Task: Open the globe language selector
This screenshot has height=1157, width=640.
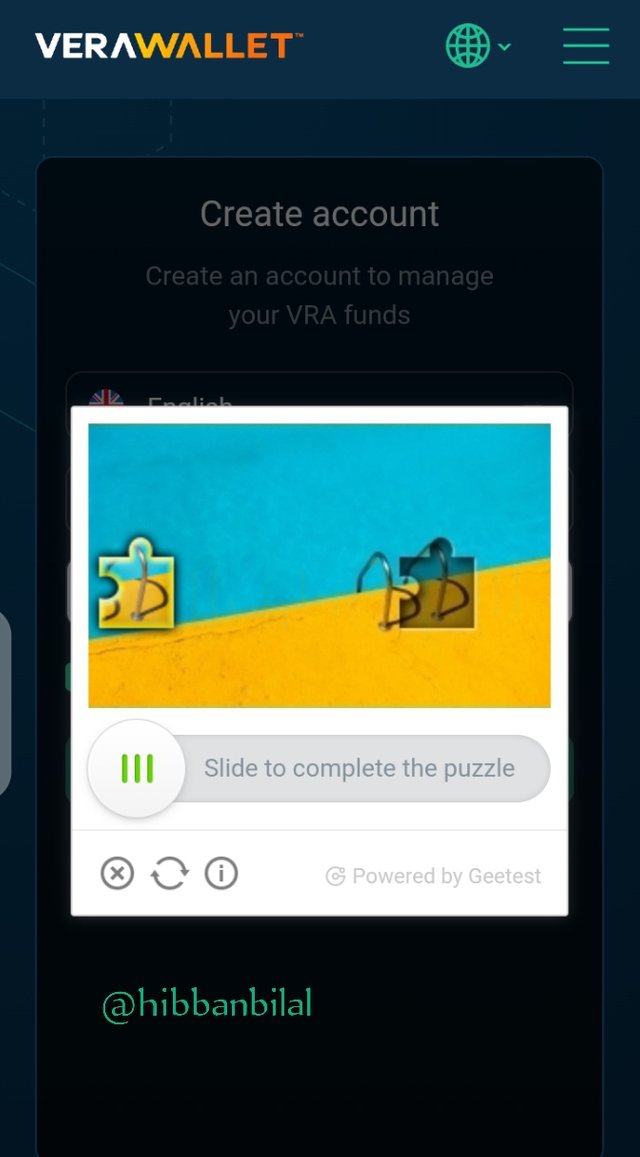Action: point(476,46)
